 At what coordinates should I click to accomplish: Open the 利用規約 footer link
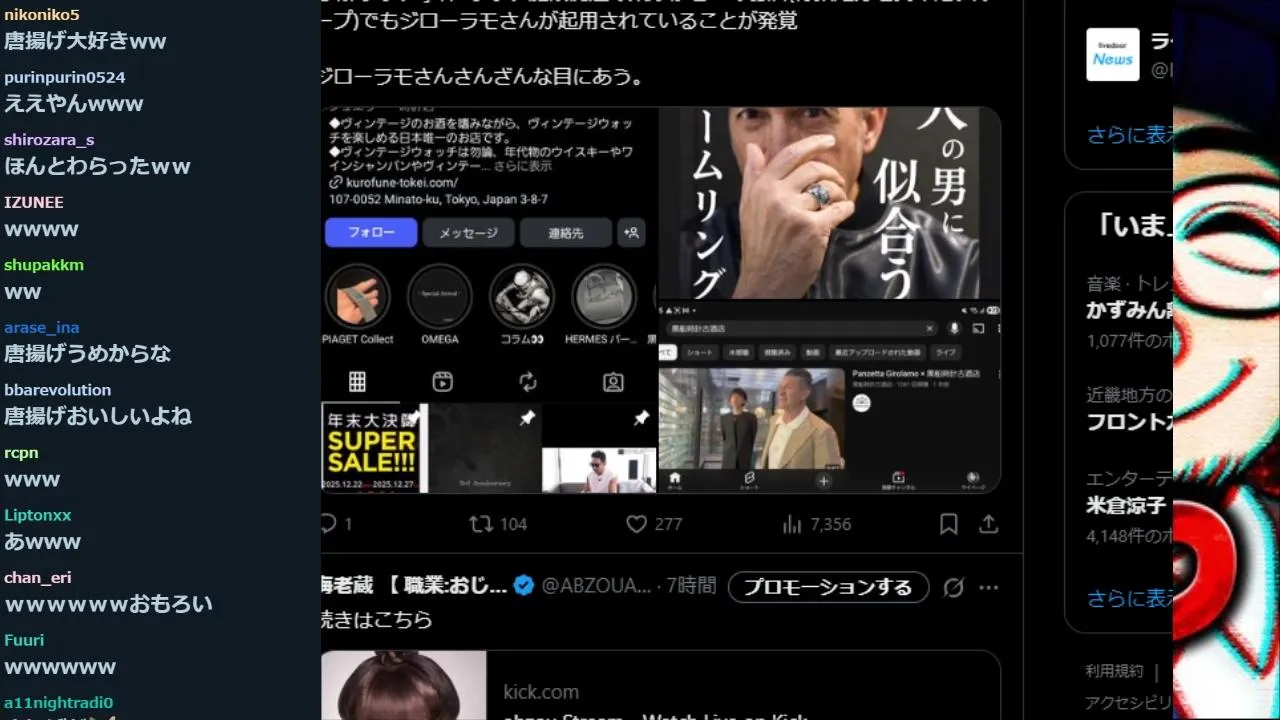pyautogui.click(x=1114, y=671)
